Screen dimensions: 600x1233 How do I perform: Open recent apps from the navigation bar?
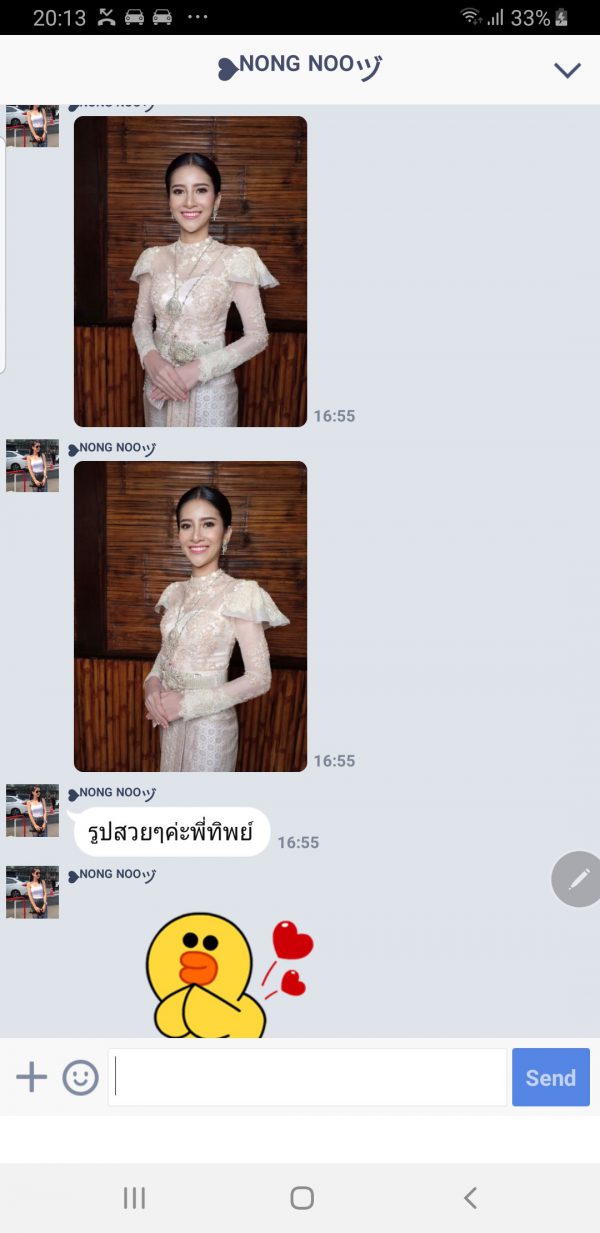click(x=134, y=1198)
